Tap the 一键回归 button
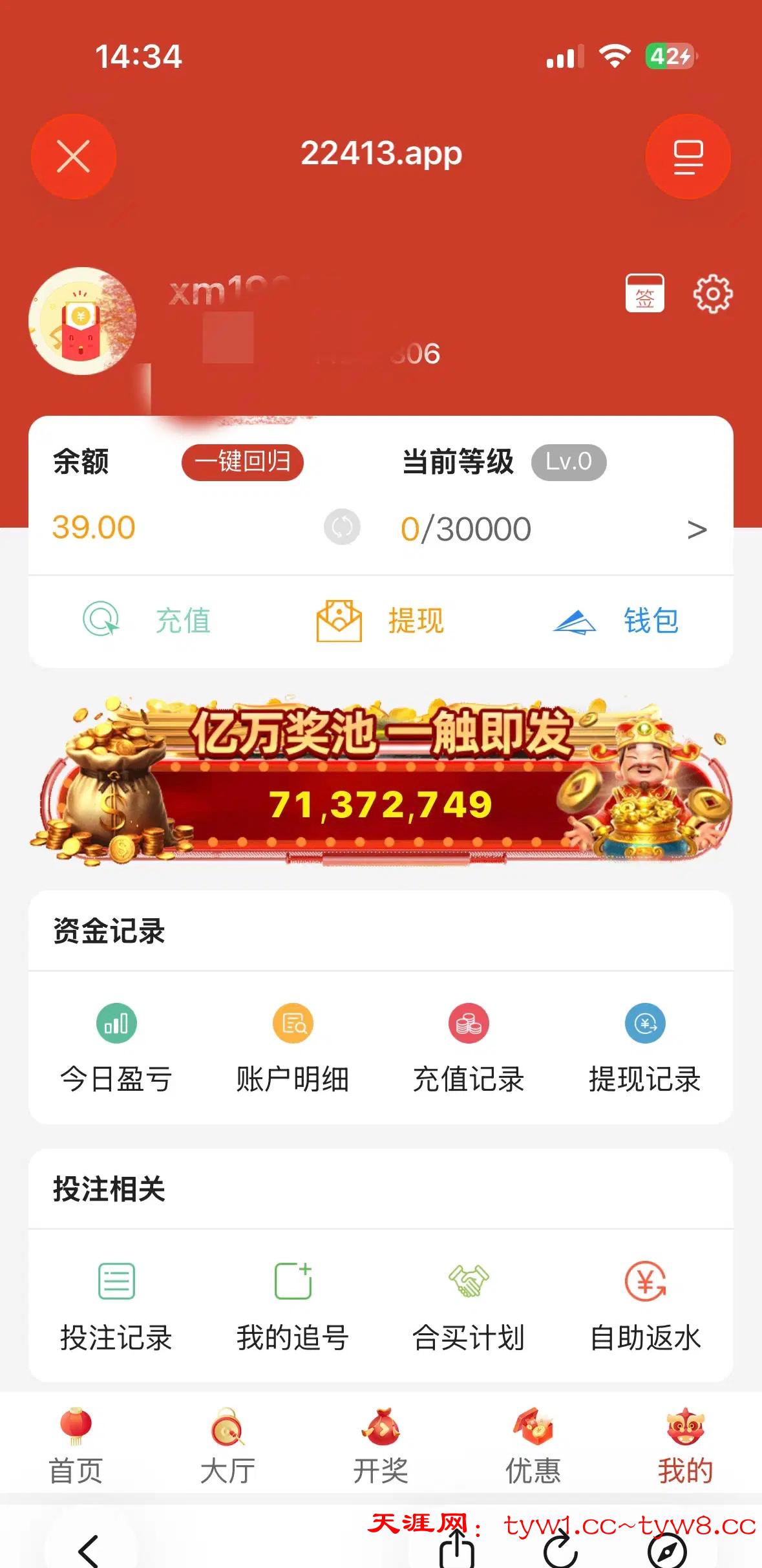 tap(242, 462)
